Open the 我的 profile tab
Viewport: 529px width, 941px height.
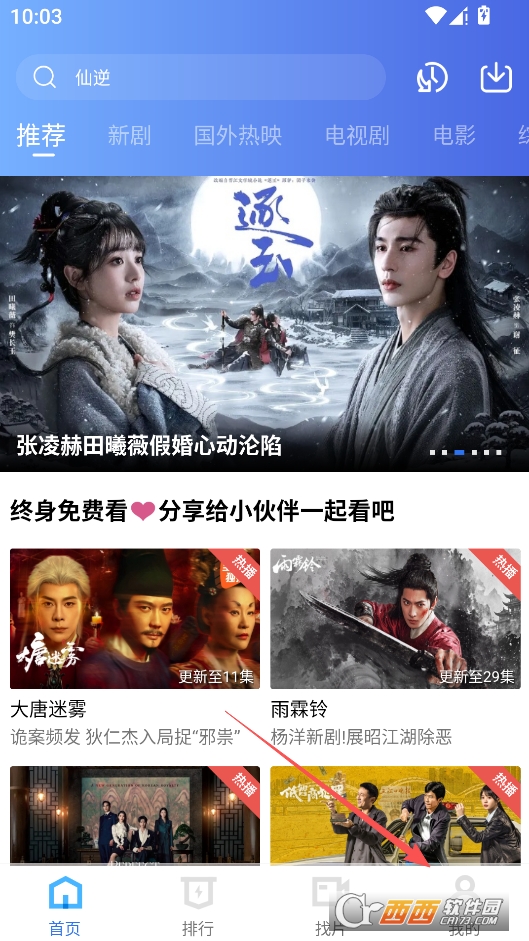coord(464,904)
